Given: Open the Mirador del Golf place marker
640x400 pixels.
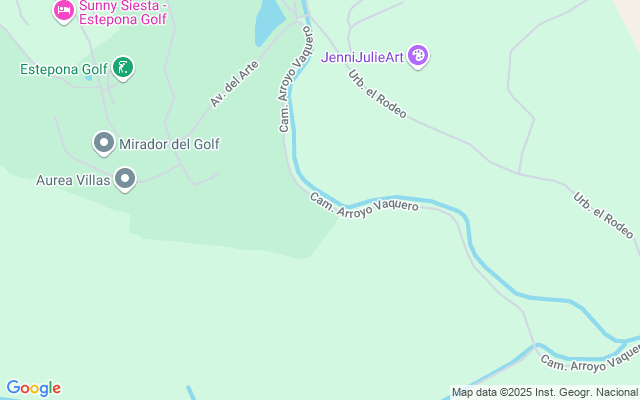Looking at the screenshot, I should point(104,144).
